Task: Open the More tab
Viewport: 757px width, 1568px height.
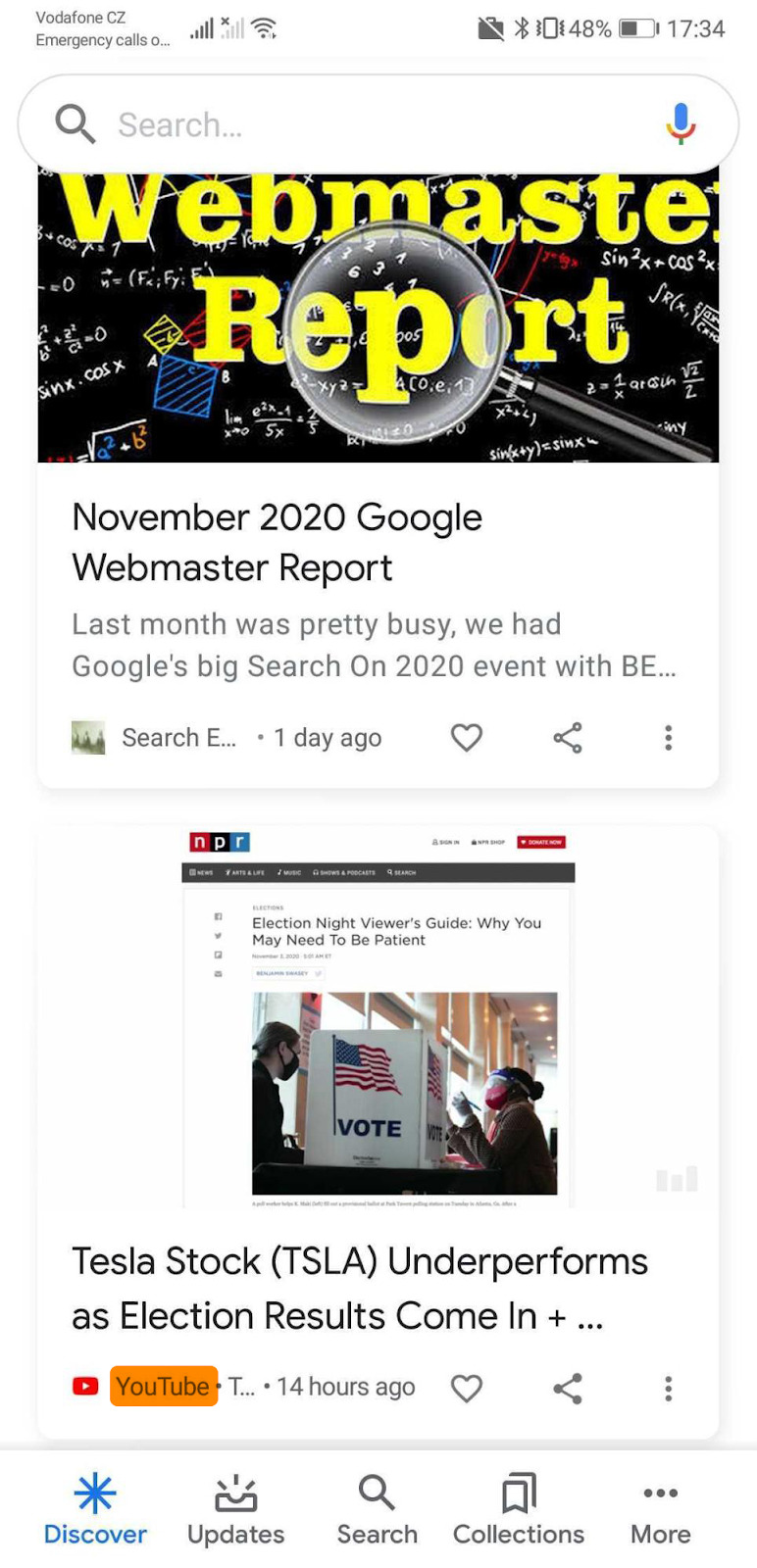Action: [660, 1510]
